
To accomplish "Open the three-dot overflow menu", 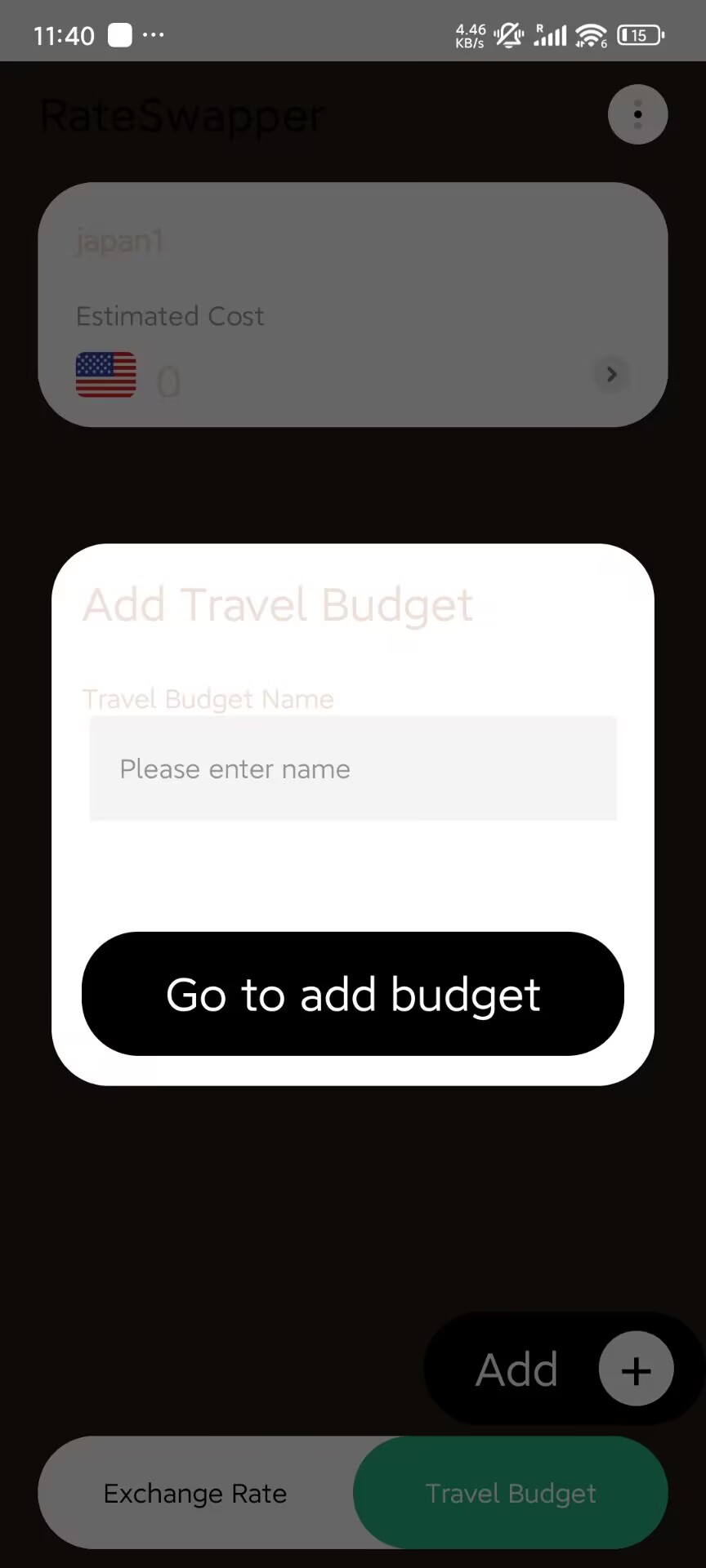I will click(x=637, y=115).
